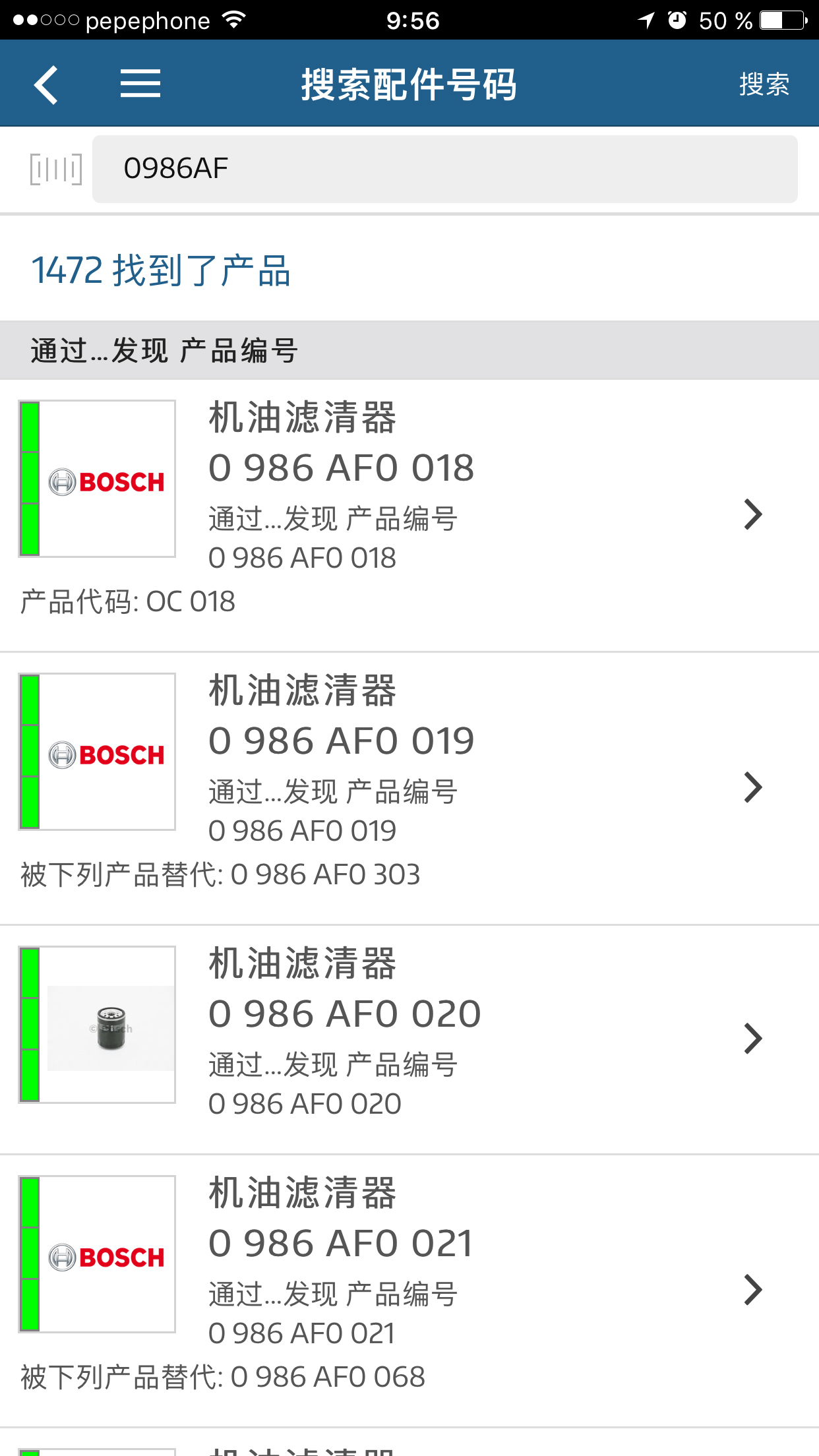Image resolution: width=819 pixels, height=1456 pixels.
Task: Click the Bosch logo on the first result
Action: pos(107,481)
